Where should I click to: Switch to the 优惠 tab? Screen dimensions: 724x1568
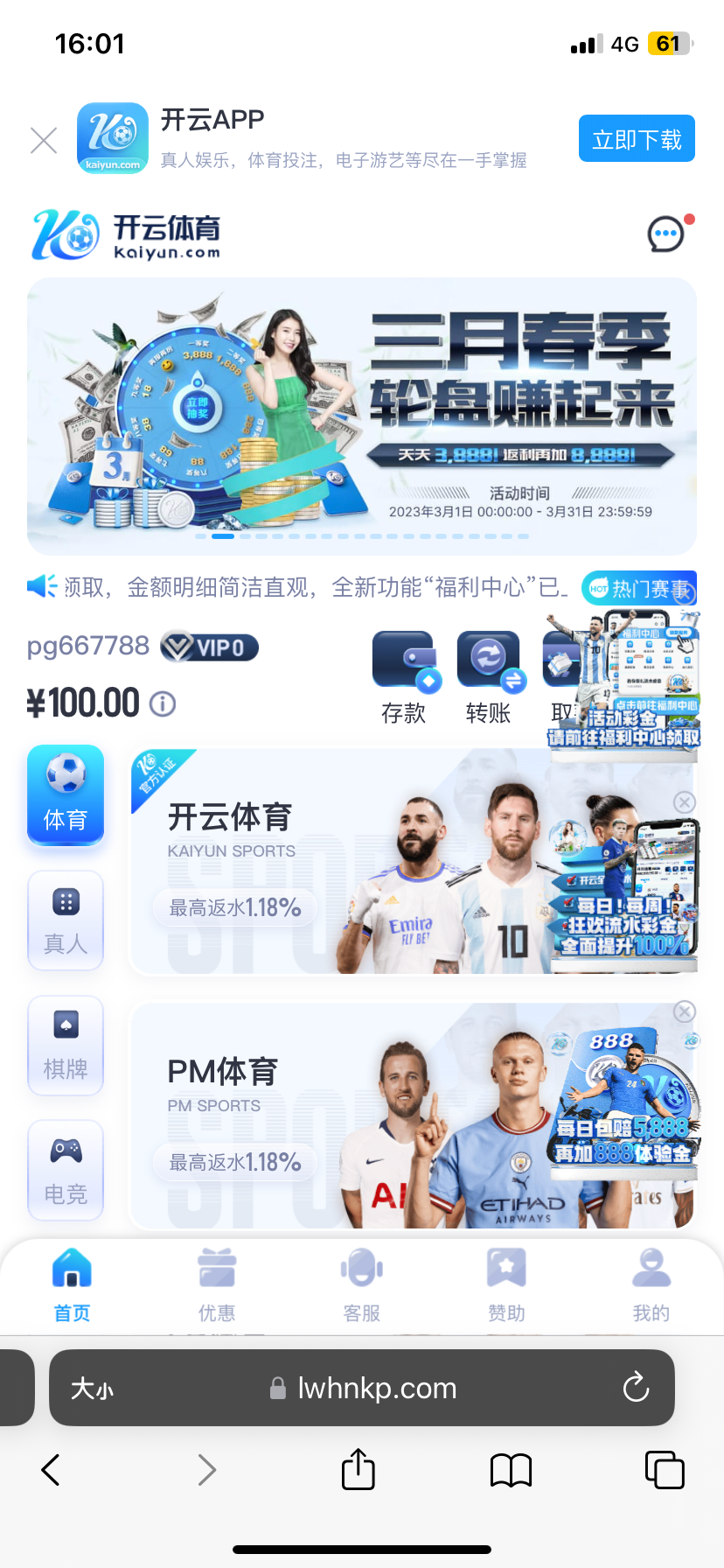tap(217, 1284)
